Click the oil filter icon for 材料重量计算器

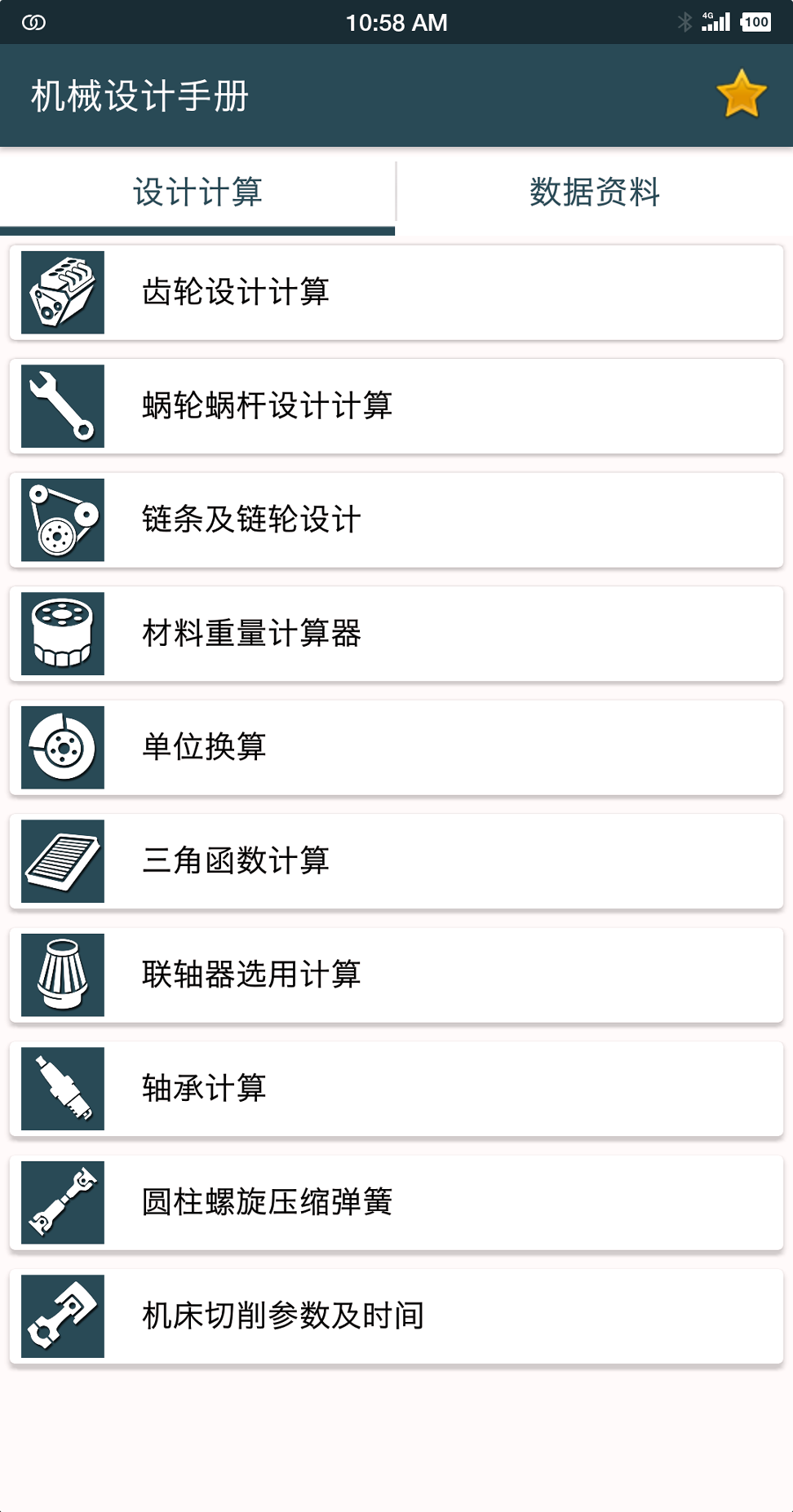tap(62, 633)
